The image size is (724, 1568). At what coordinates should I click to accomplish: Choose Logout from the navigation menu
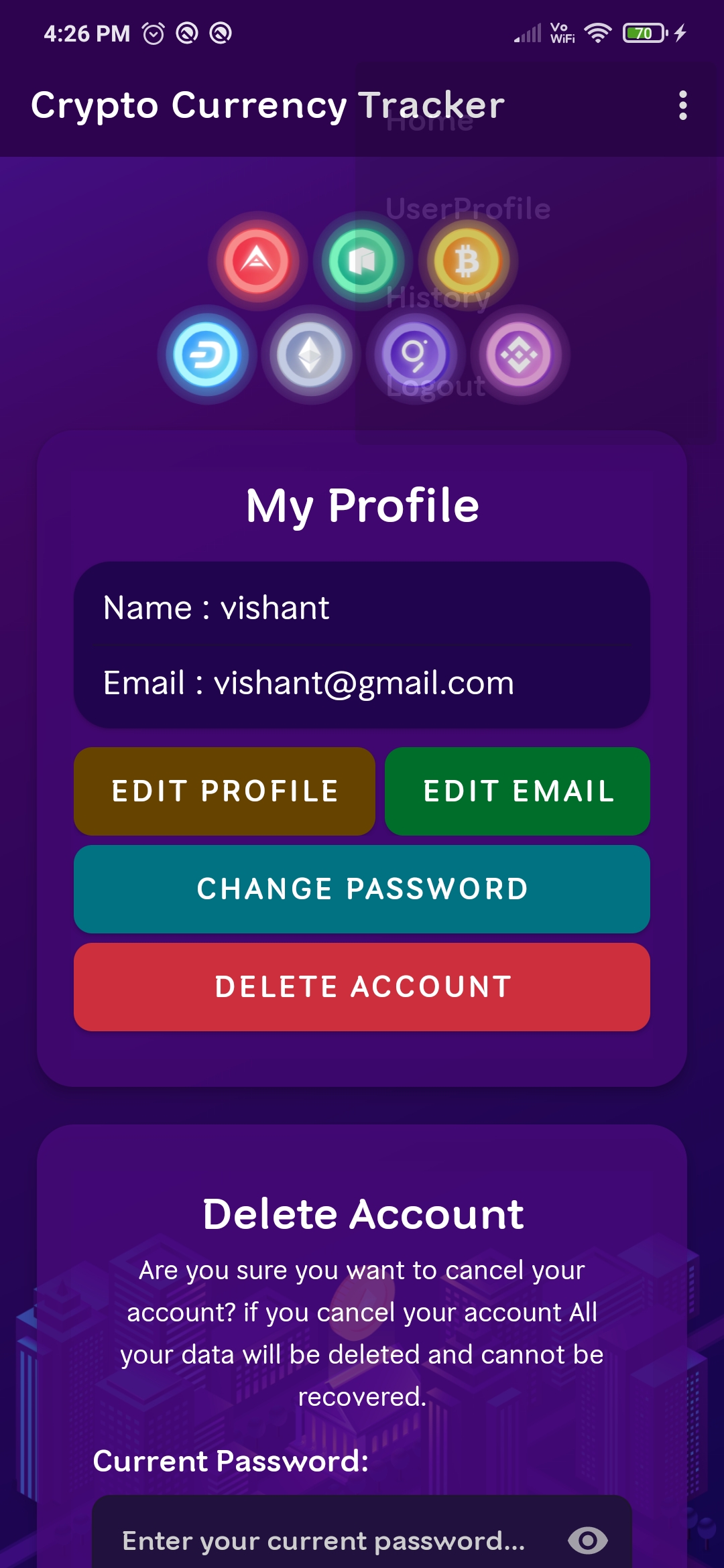[x=436, y=385]
